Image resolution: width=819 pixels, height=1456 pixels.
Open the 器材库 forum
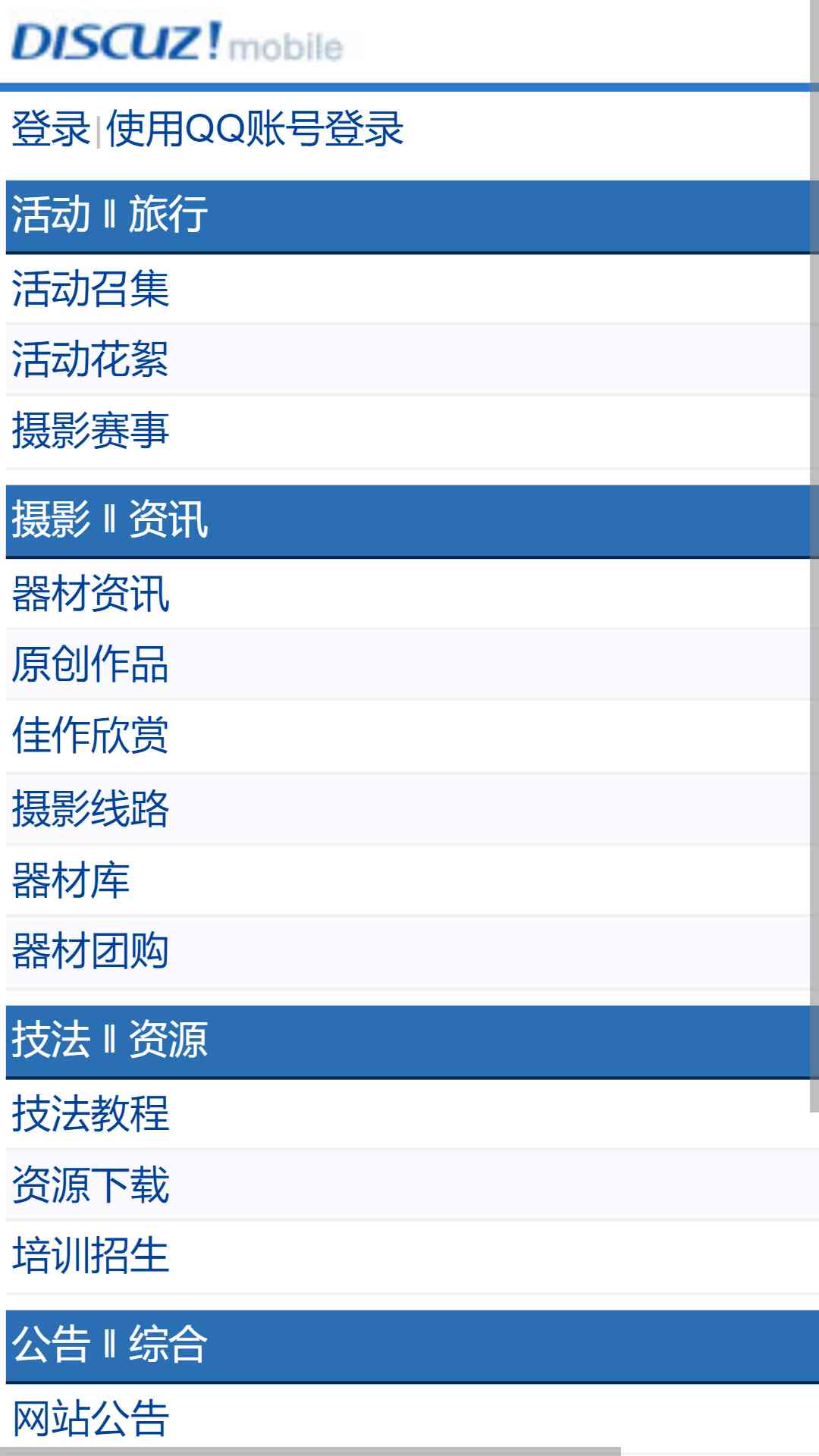tap(71, 880)
